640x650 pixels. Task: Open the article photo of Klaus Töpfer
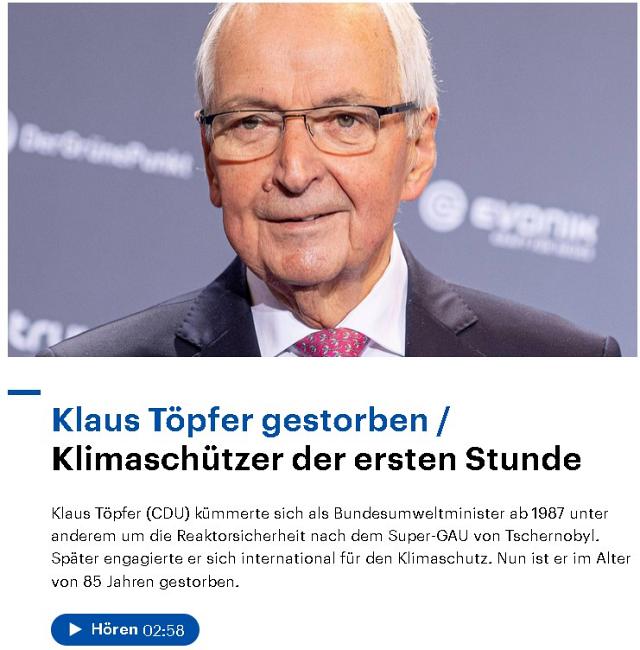322,180
